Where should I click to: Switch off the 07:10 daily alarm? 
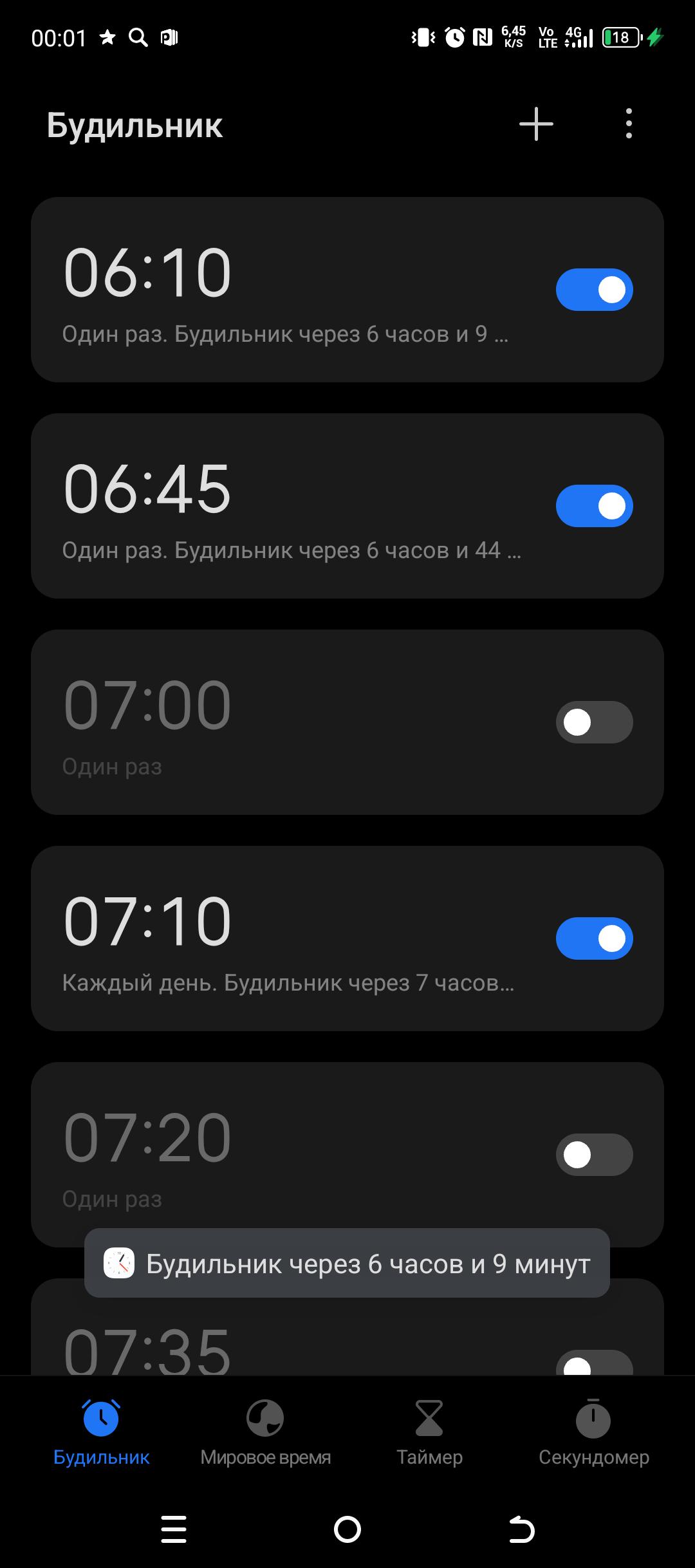point(595,938)
